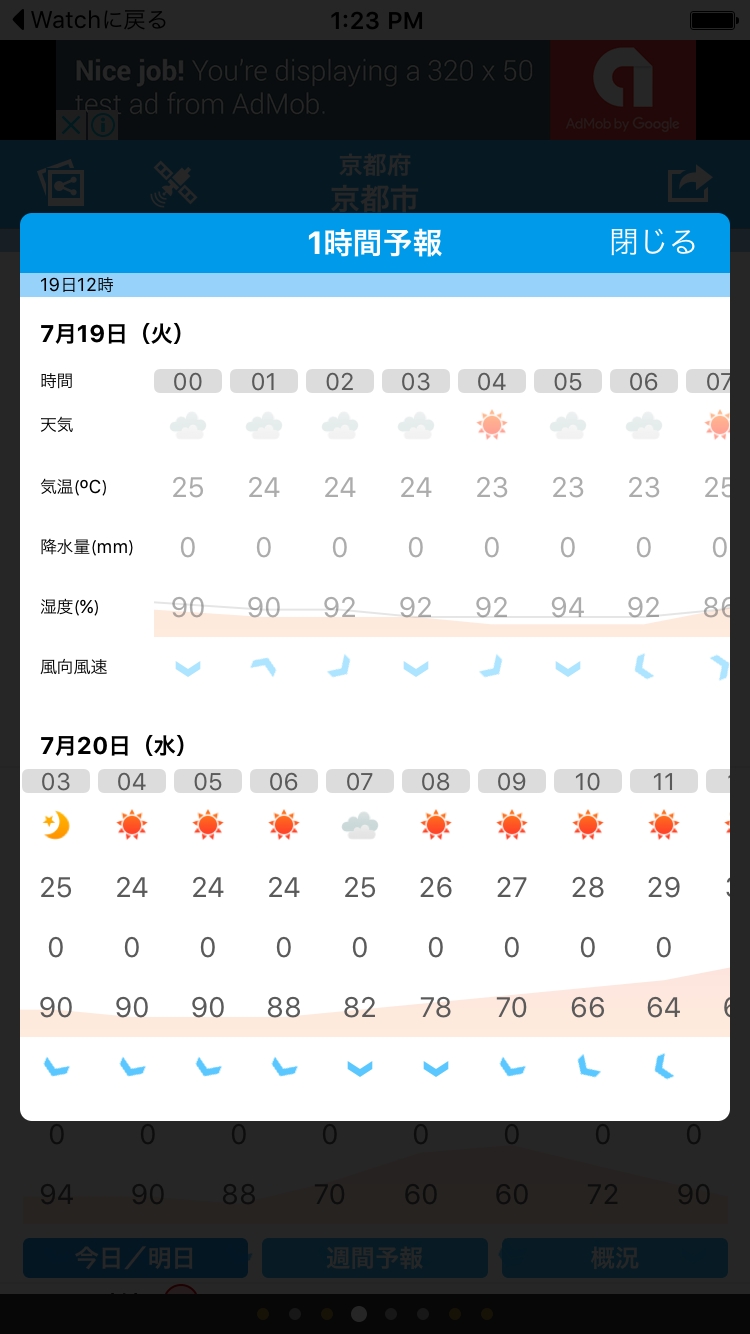Switch to the 概況 overview tab
Image resolution: width=750 pixels, height=1334 pixels.
coord(614,1257)
